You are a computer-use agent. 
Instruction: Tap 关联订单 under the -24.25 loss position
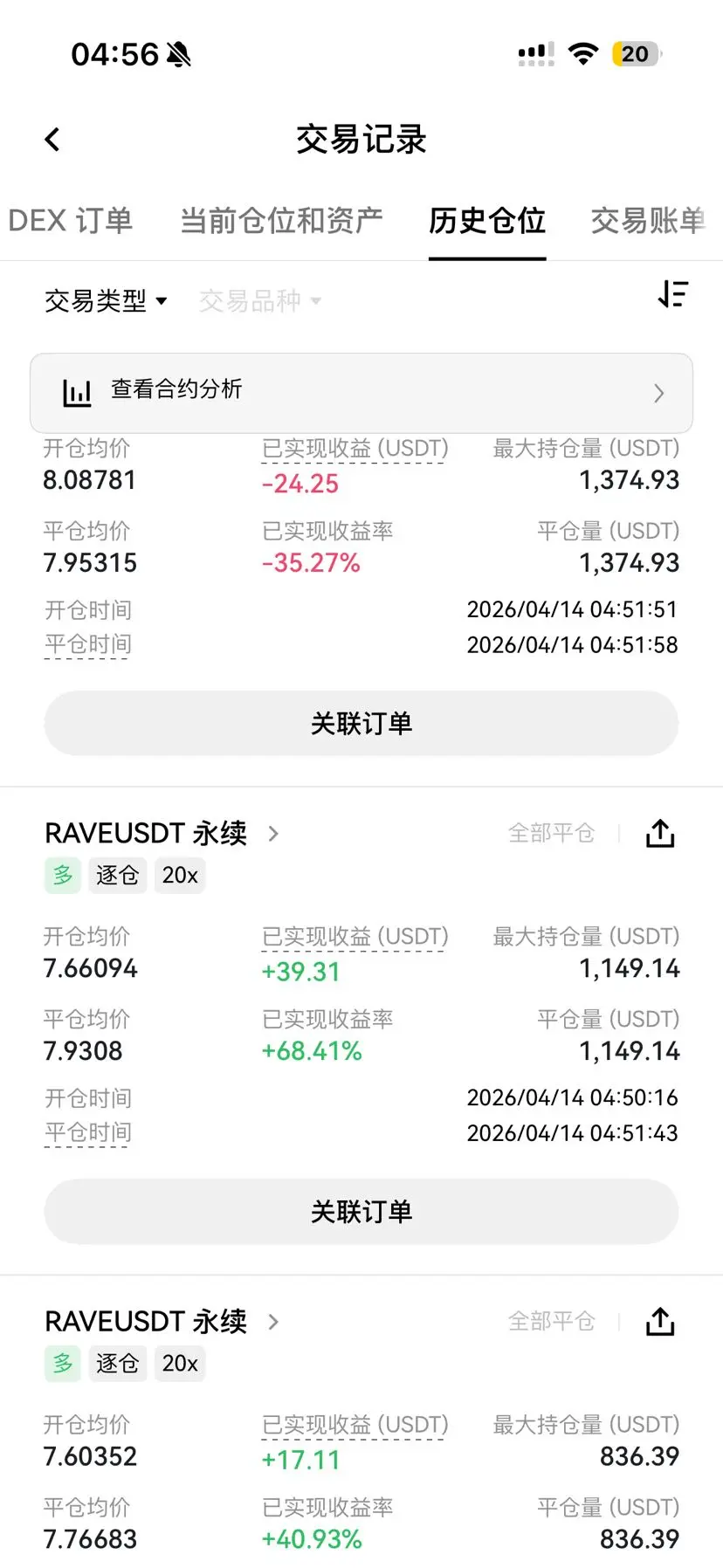tap(361, 723)
